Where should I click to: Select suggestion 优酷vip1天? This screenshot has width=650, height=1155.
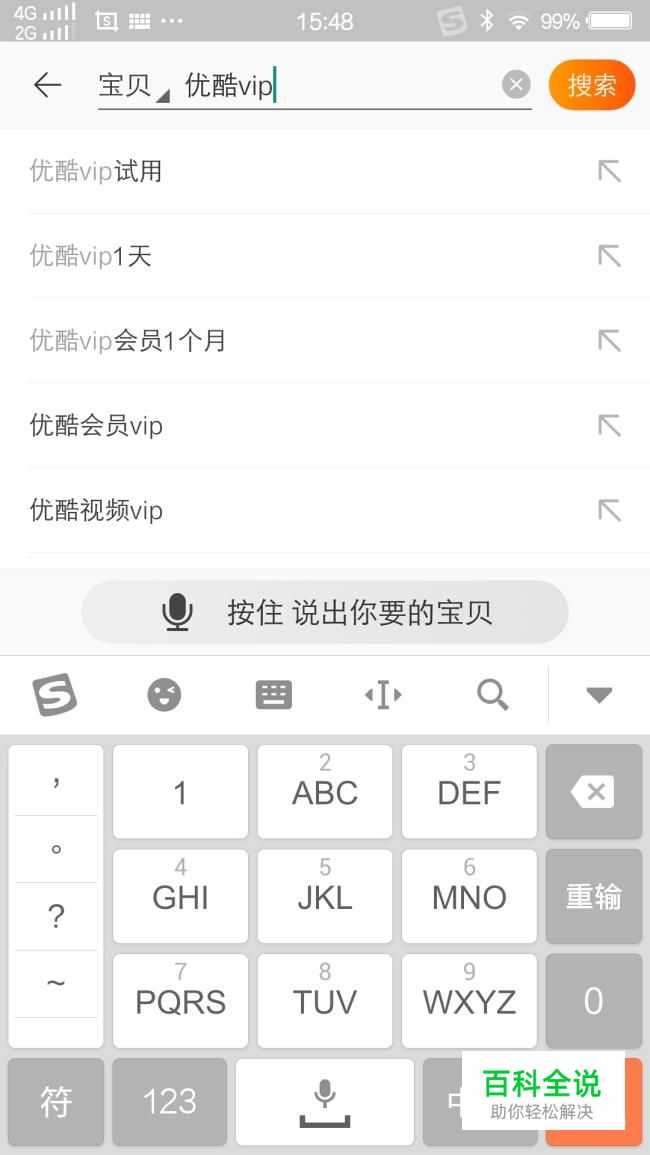pyautogui.click(x=325, y=256)
